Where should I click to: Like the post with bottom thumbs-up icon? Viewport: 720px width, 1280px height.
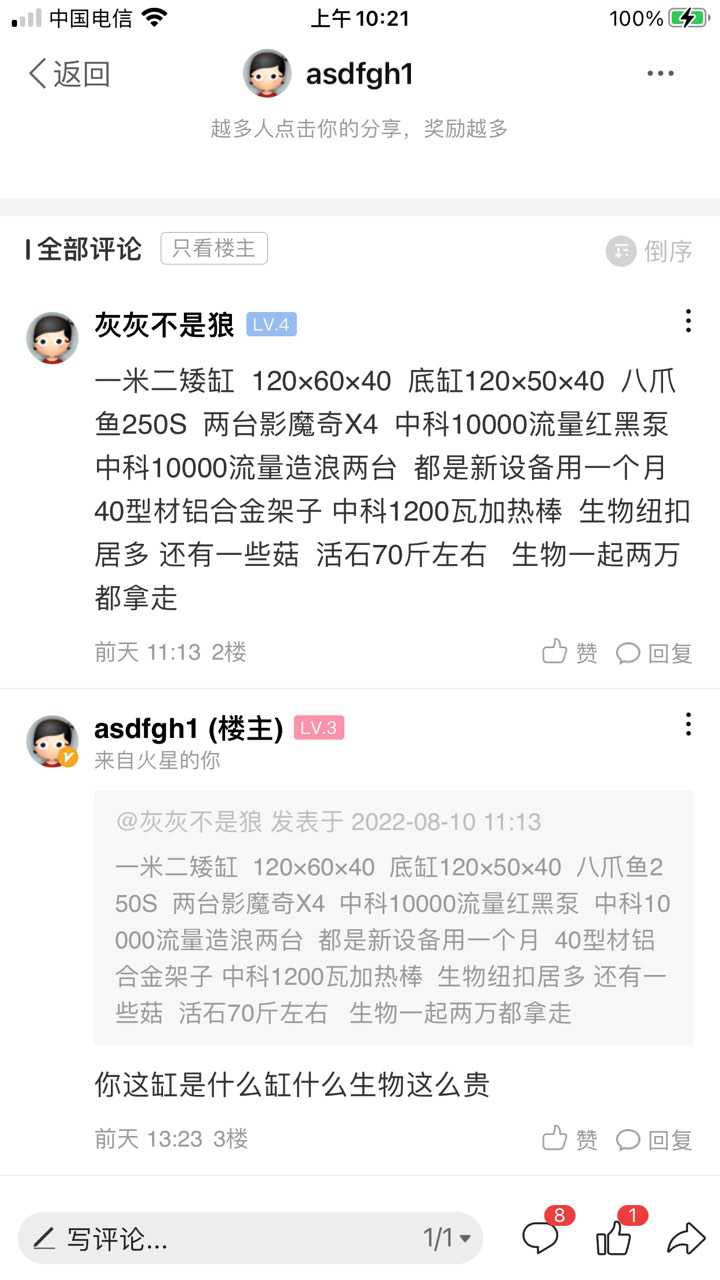click(x=614, y=1238)
